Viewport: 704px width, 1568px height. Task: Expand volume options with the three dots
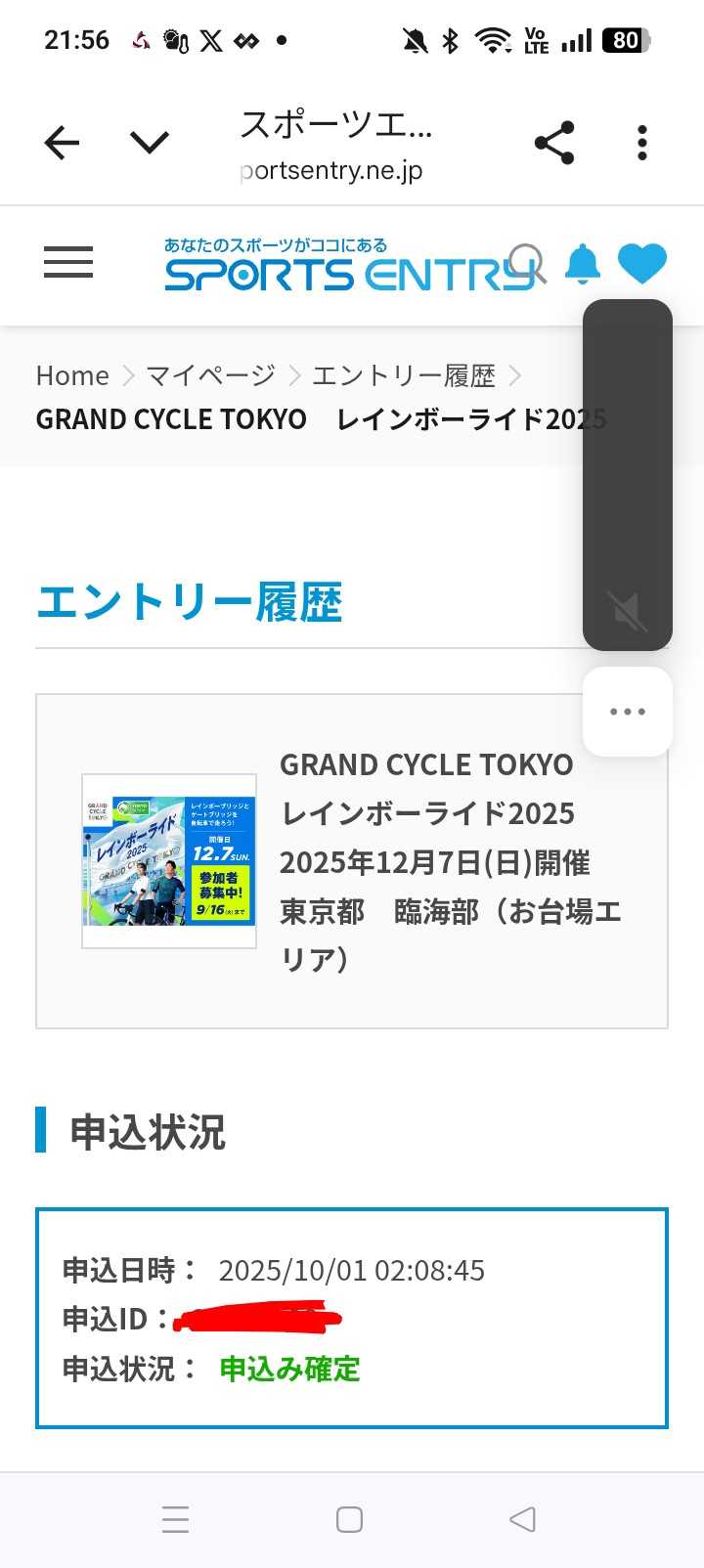pyautogui.click(x=628, y=712)
